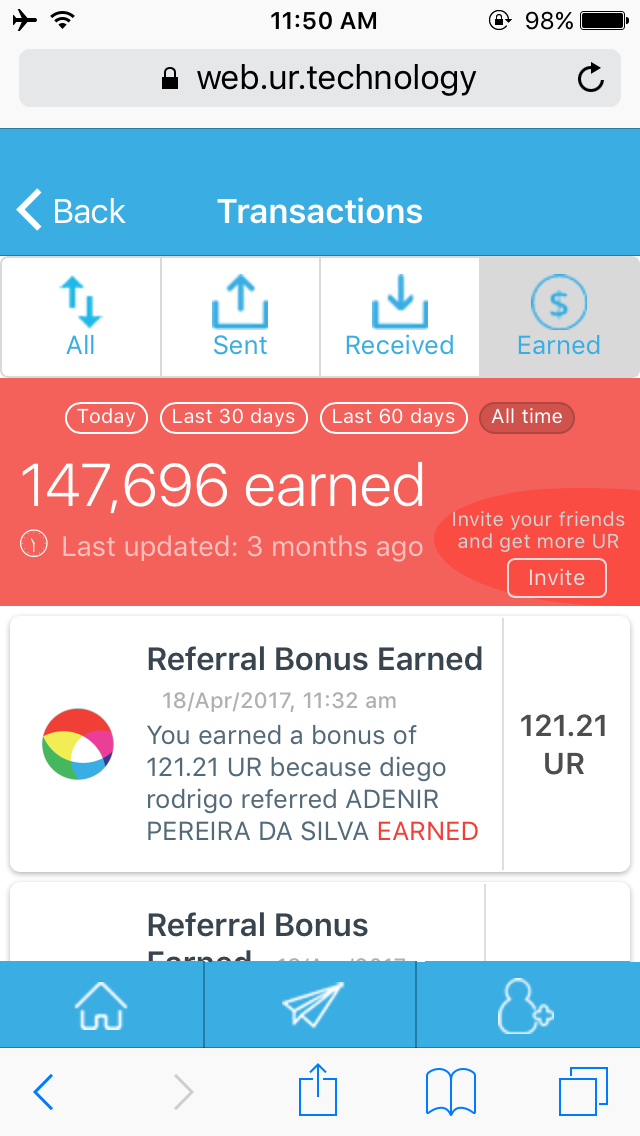
Task: Select the Earned tab
Action: (559, 317)
